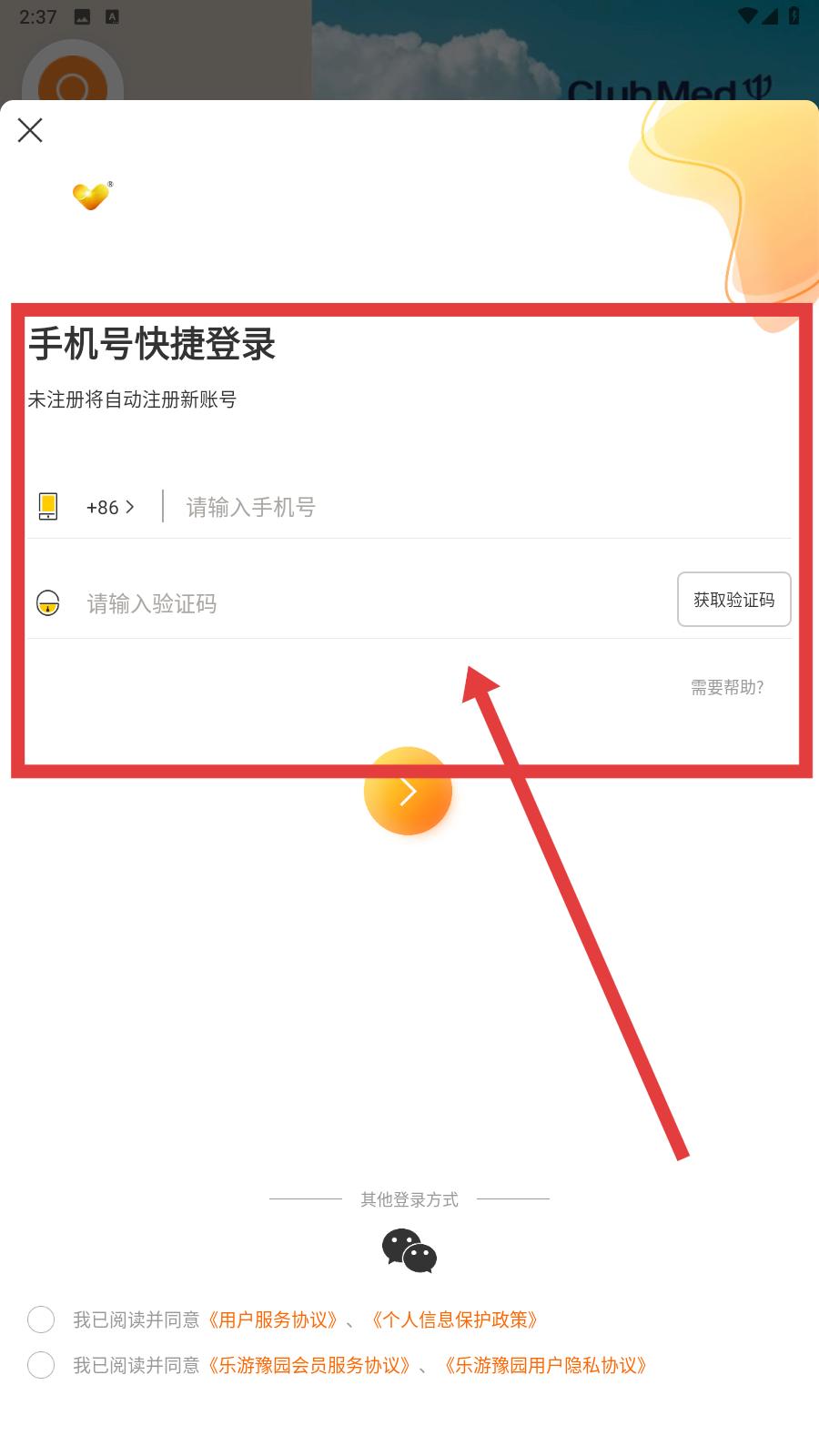Open 《乐游豫园会员服务协议》 link
The image size is (819, 1456).
(x=309, y=1365)
